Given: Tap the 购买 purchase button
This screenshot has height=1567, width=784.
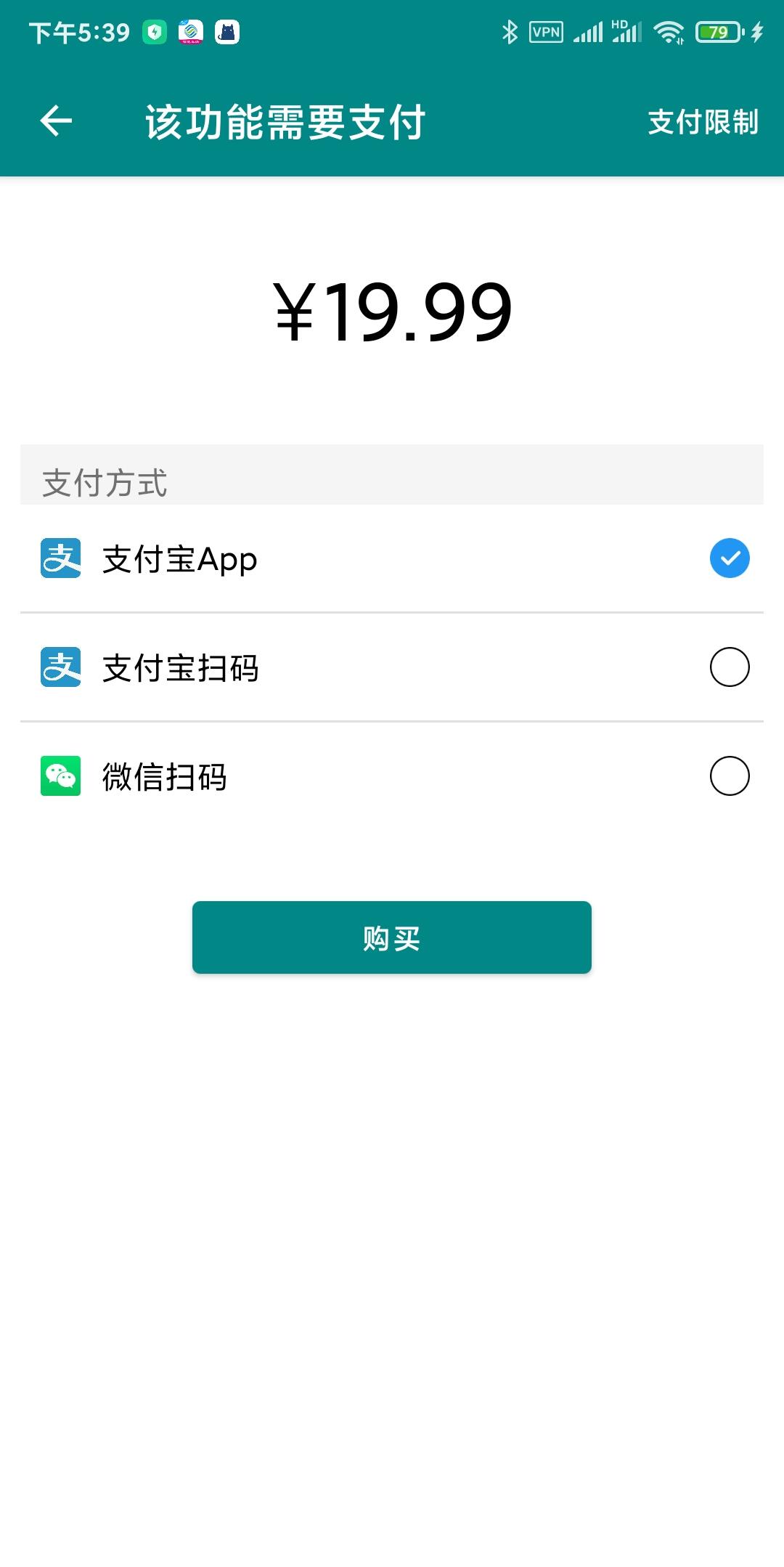Looking at the screenshot, I should [392, 937].
